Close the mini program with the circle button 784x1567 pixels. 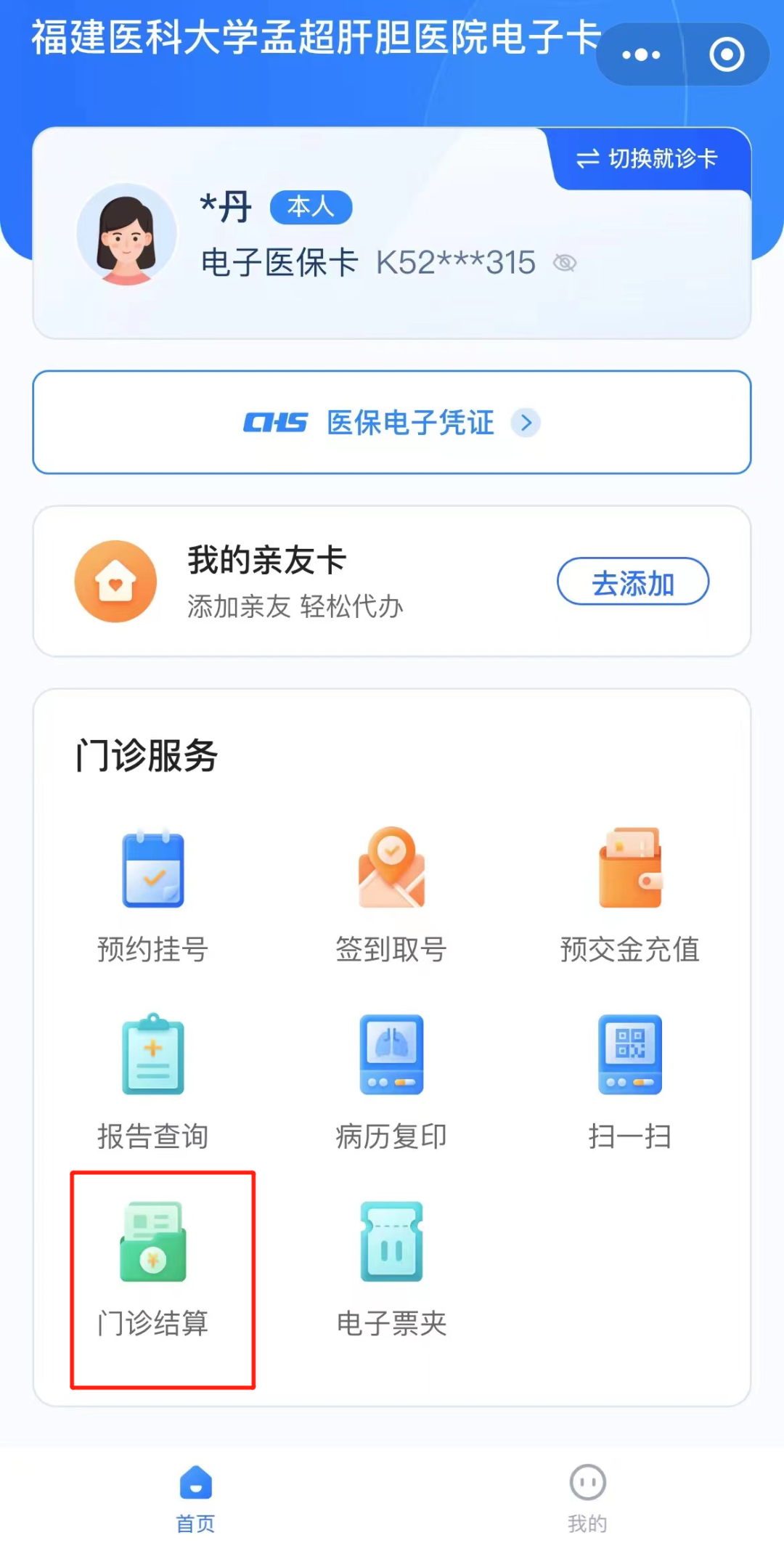tap(727, 55)
